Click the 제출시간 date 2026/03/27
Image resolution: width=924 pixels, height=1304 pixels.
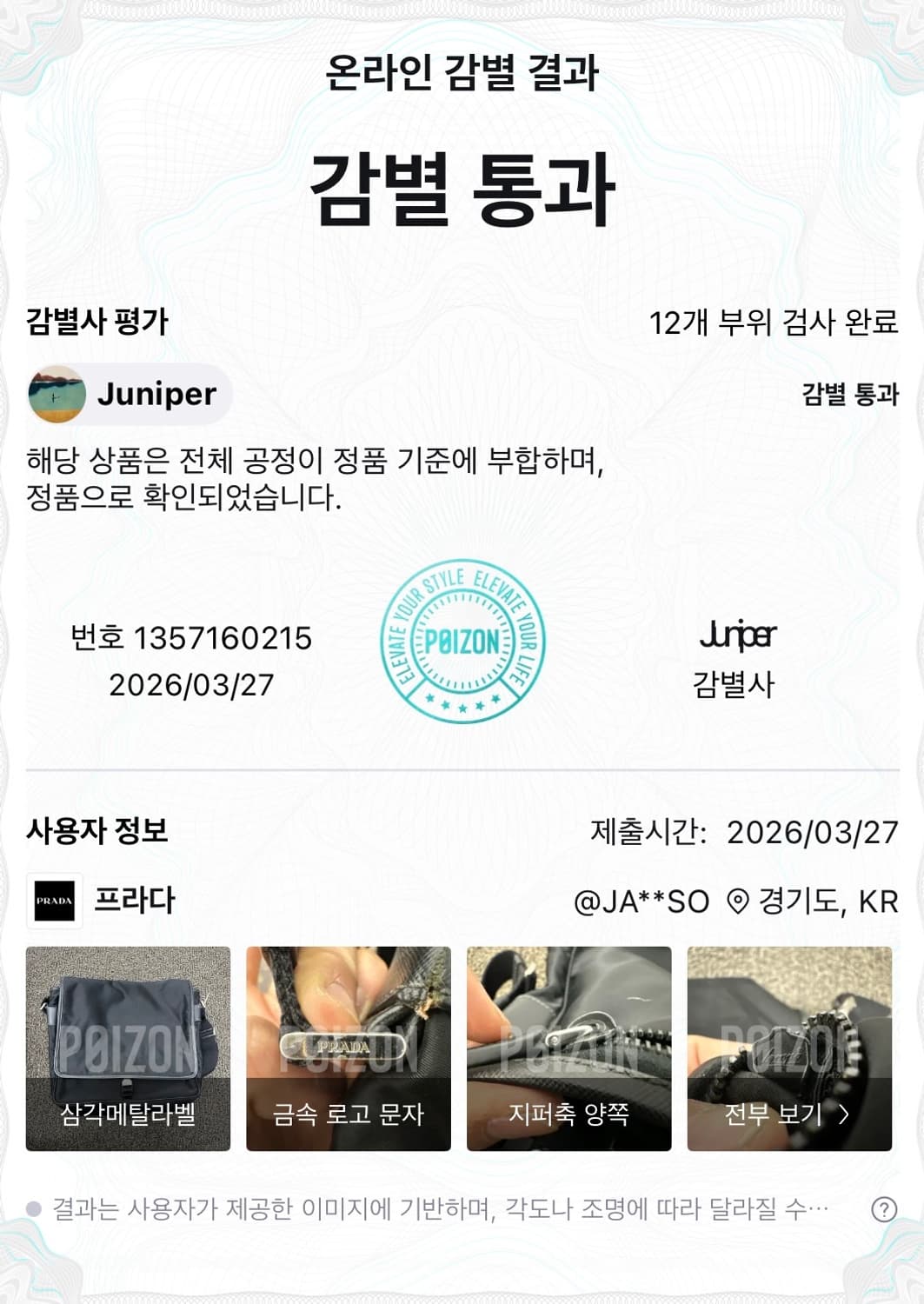[x=814, y=833]
